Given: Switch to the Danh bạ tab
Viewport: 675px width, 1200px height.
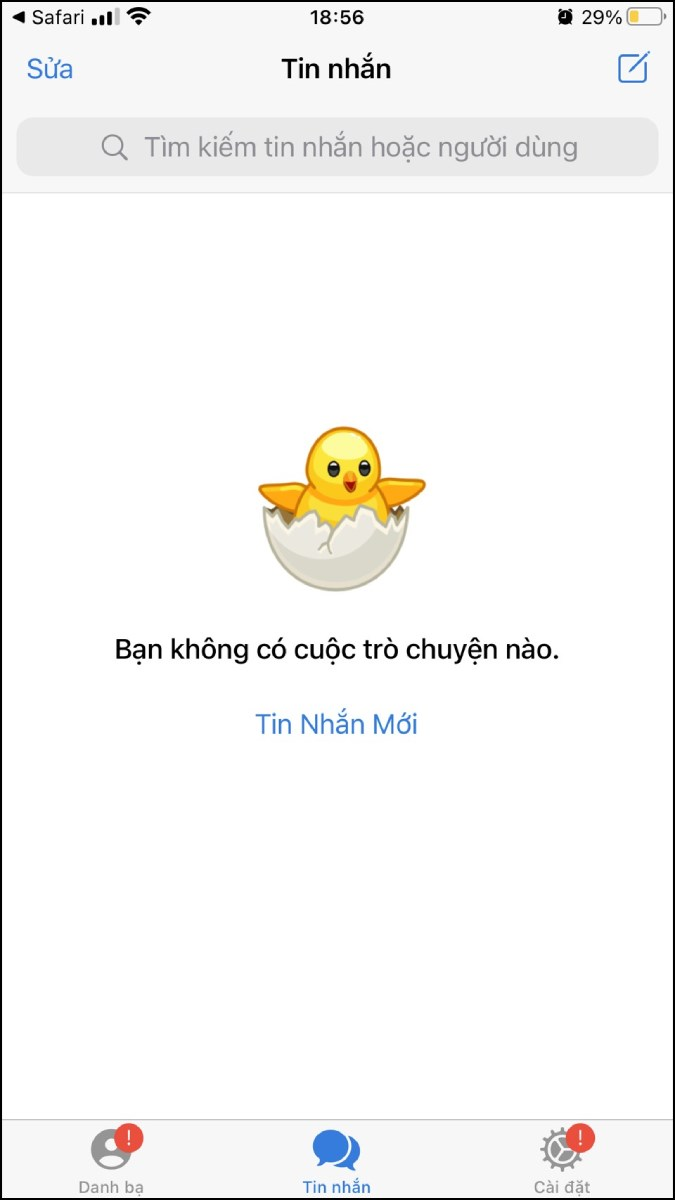Looking at the screenshot, I should point(111,1160).
